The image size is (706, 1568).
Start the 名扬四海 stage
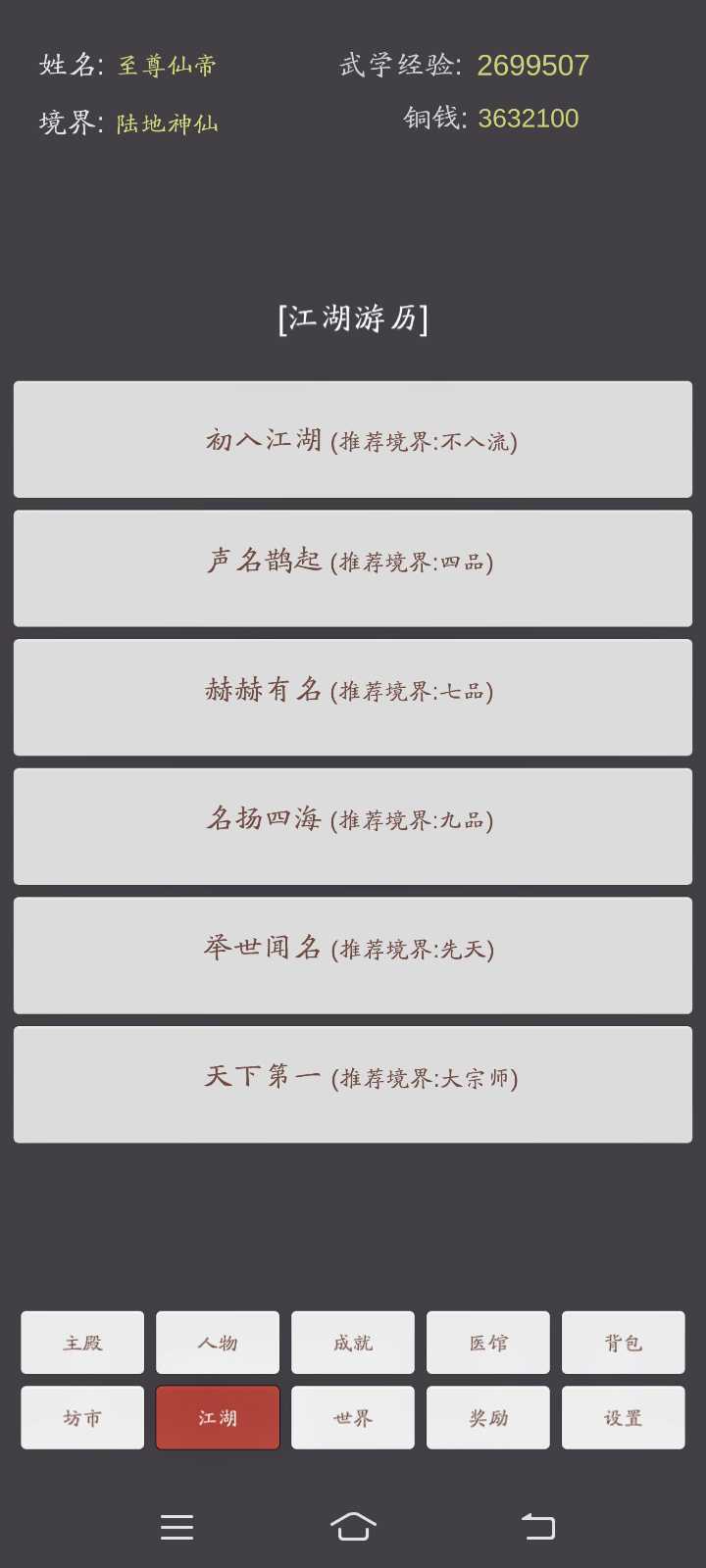tap(353, 827)
